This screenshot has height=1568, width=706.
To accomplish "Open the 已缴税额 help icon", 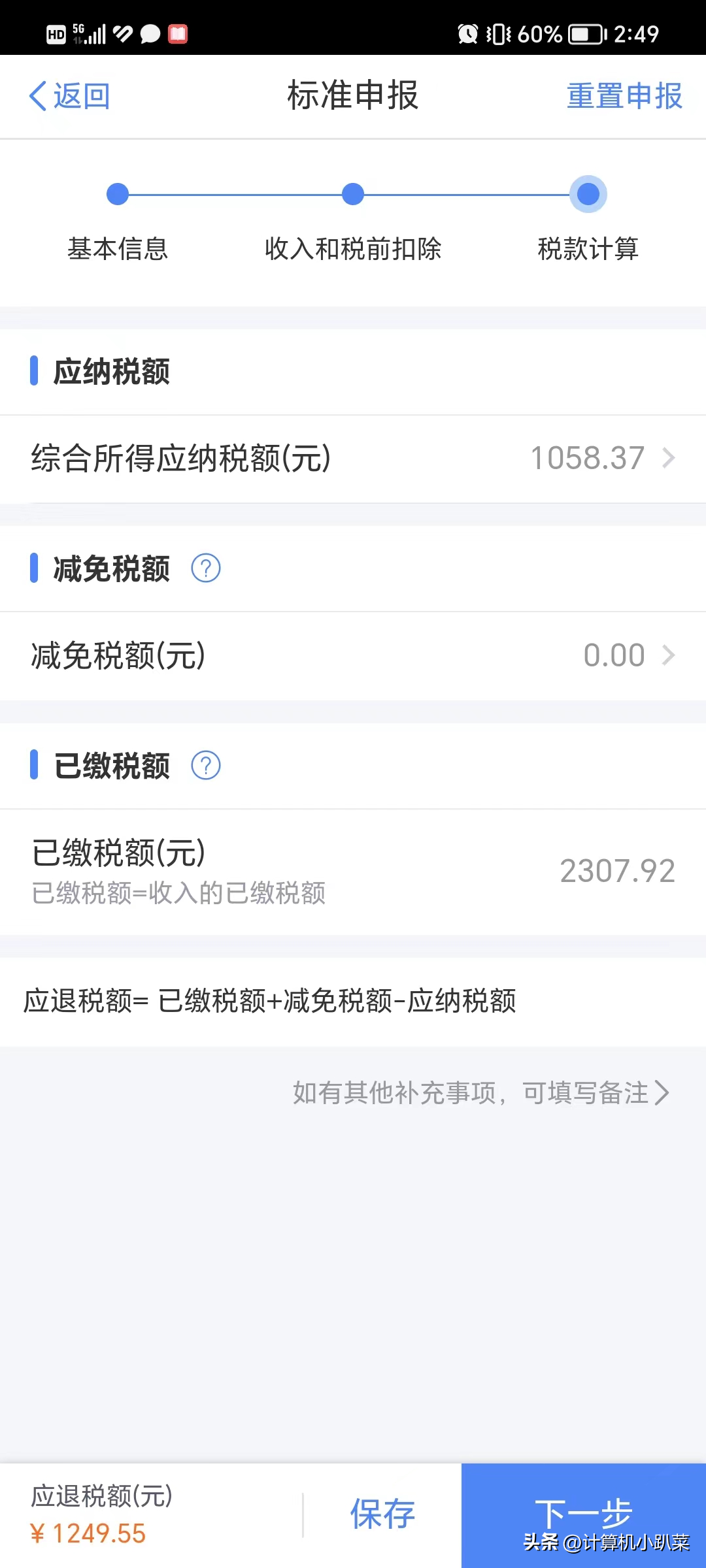I will click(x=207, y=764).
